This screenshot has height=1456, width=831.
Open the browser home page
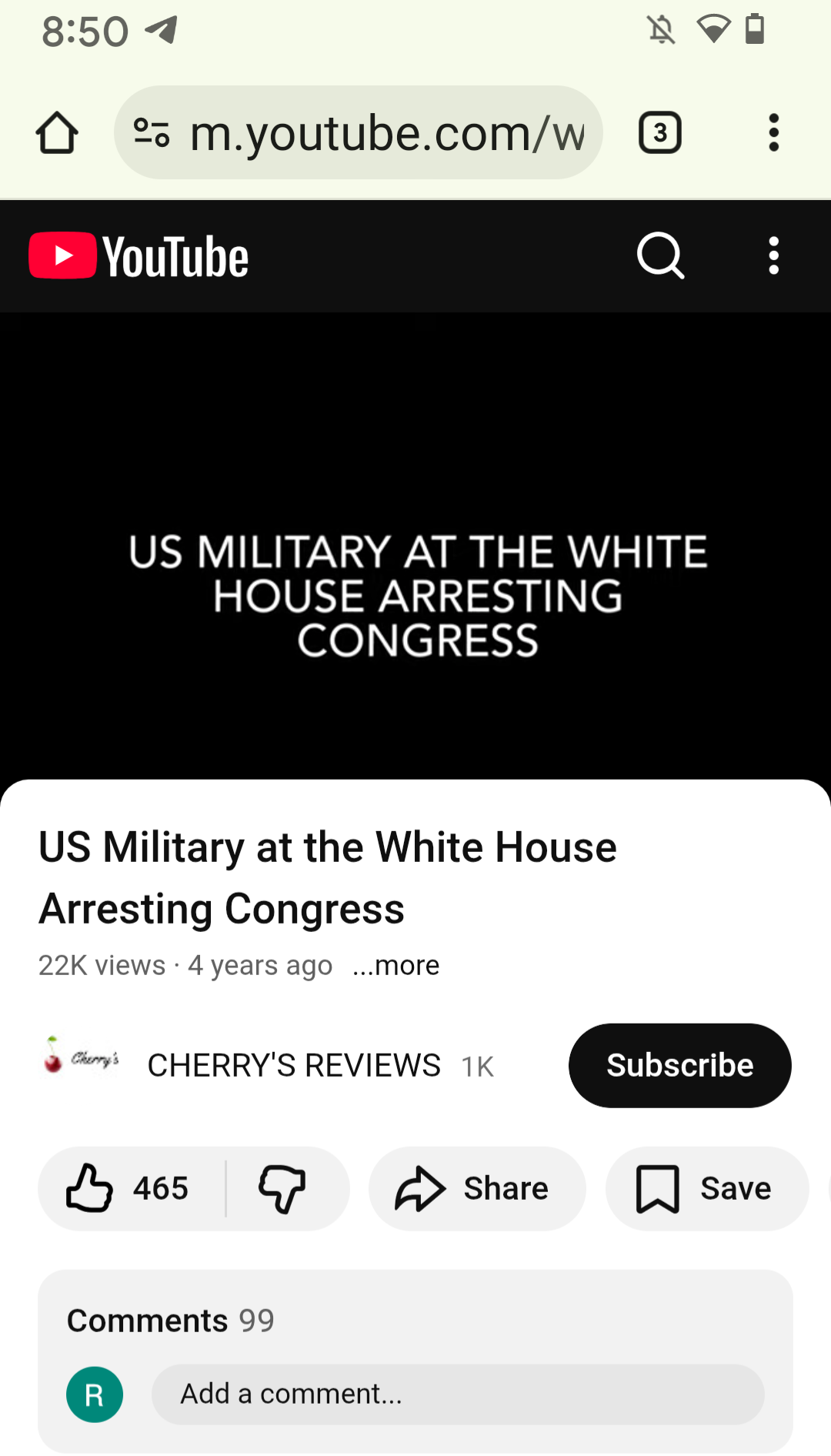coord(57,133)
